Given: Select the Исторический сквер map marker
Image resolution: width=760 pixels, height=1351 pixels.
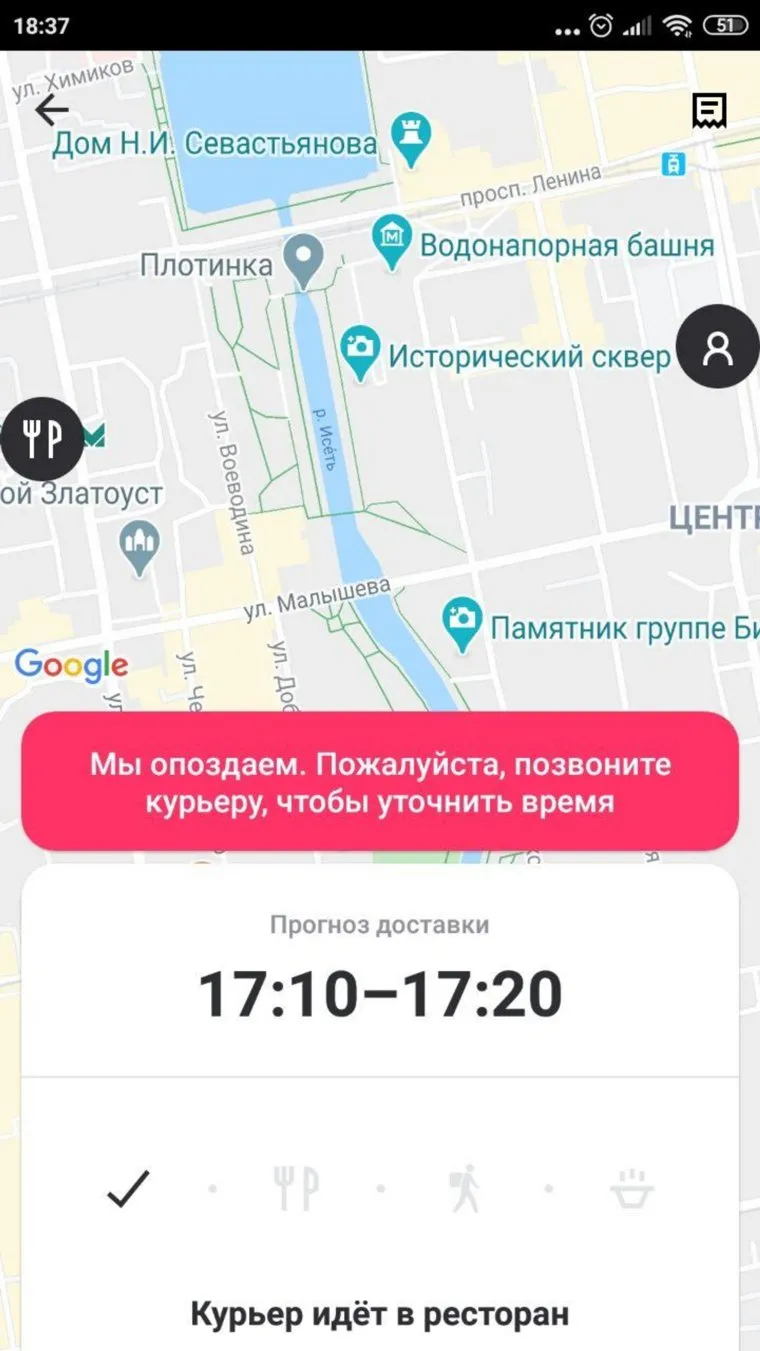Looking at the screenshot, I should click(360, 350).
